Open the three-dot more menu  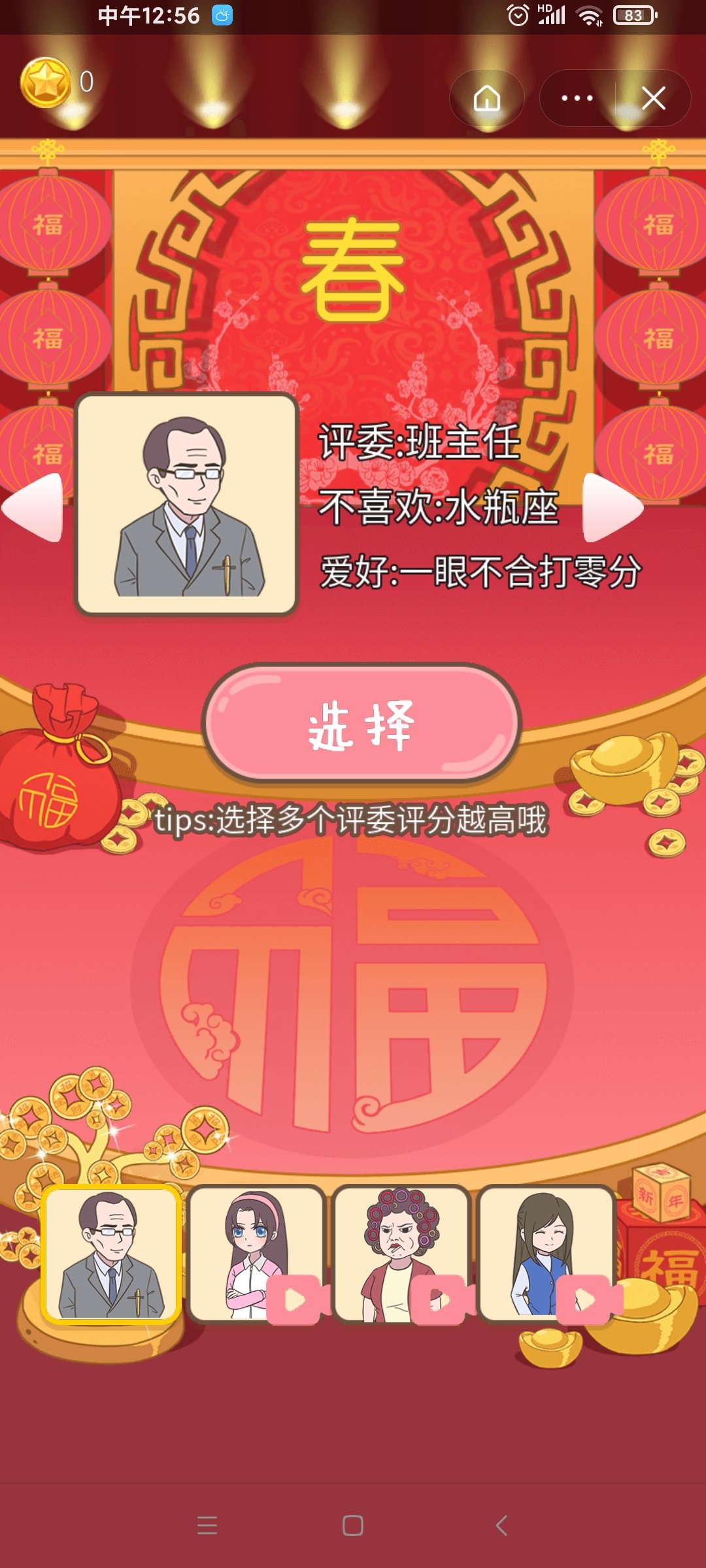(577, 99)
